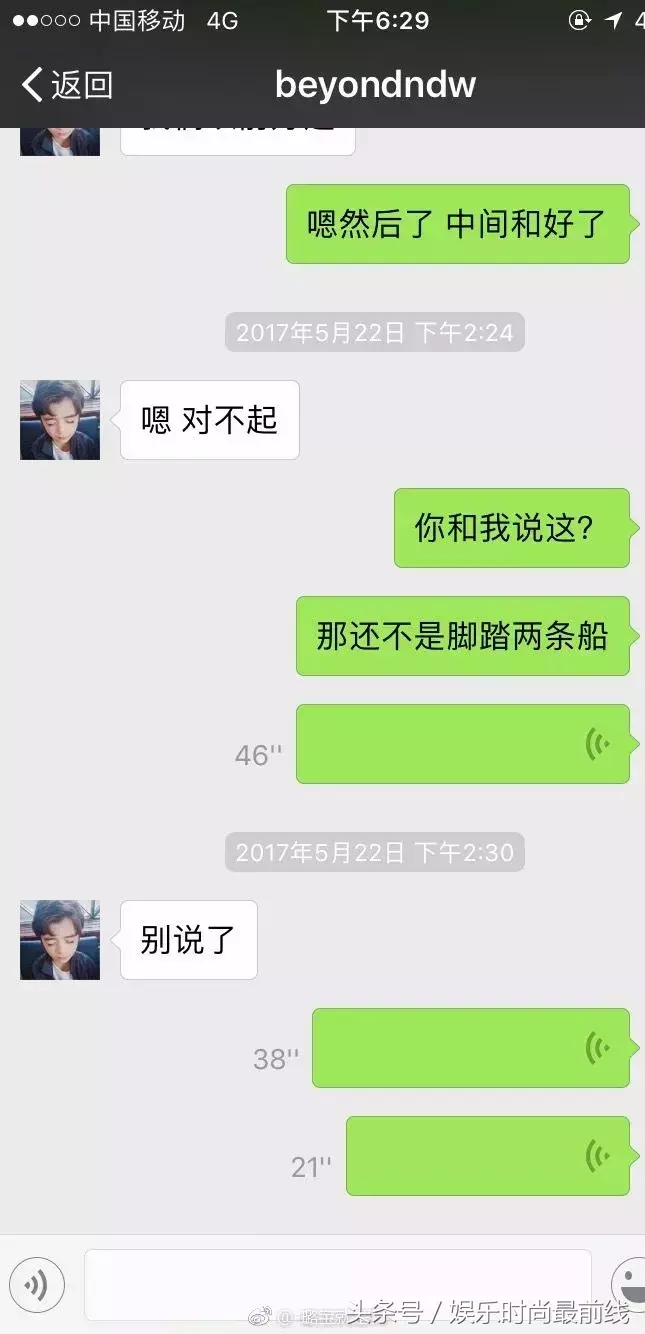Focus the message text field
Image resolution: width=645 pixels, height=1334 pixels.
[337, 1284]
